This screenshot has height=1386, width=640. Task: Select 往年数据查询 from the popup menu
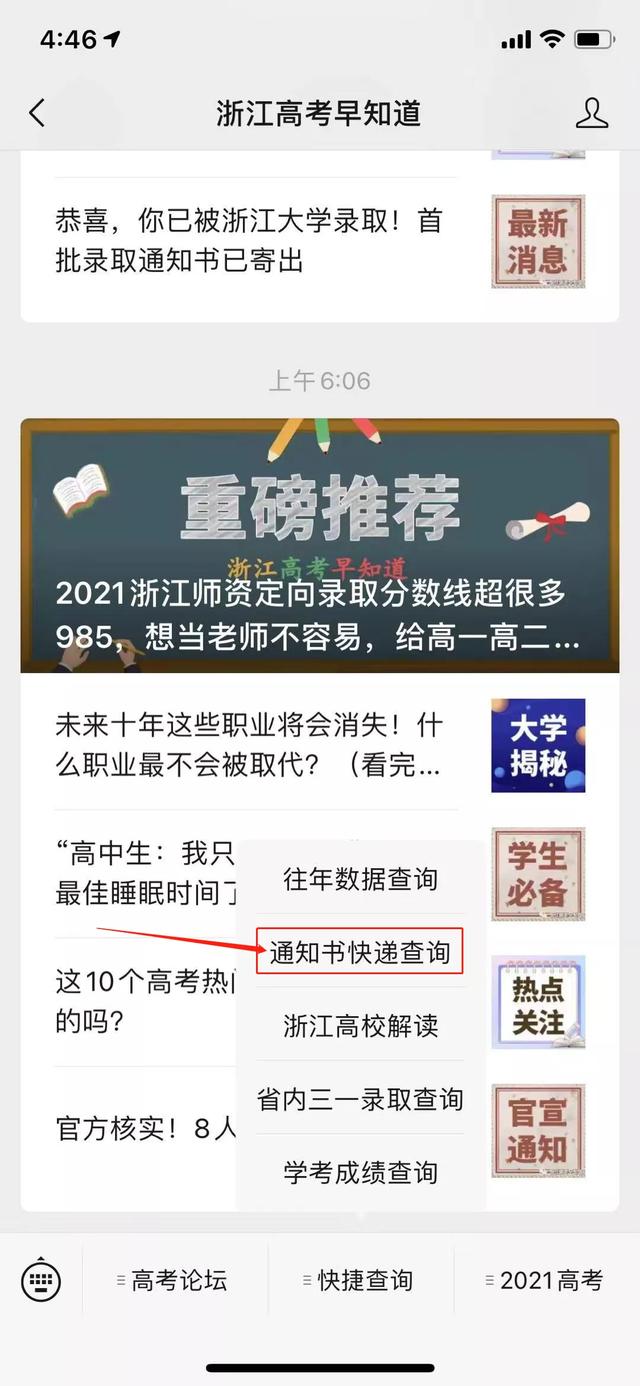[x=360, y=880]
